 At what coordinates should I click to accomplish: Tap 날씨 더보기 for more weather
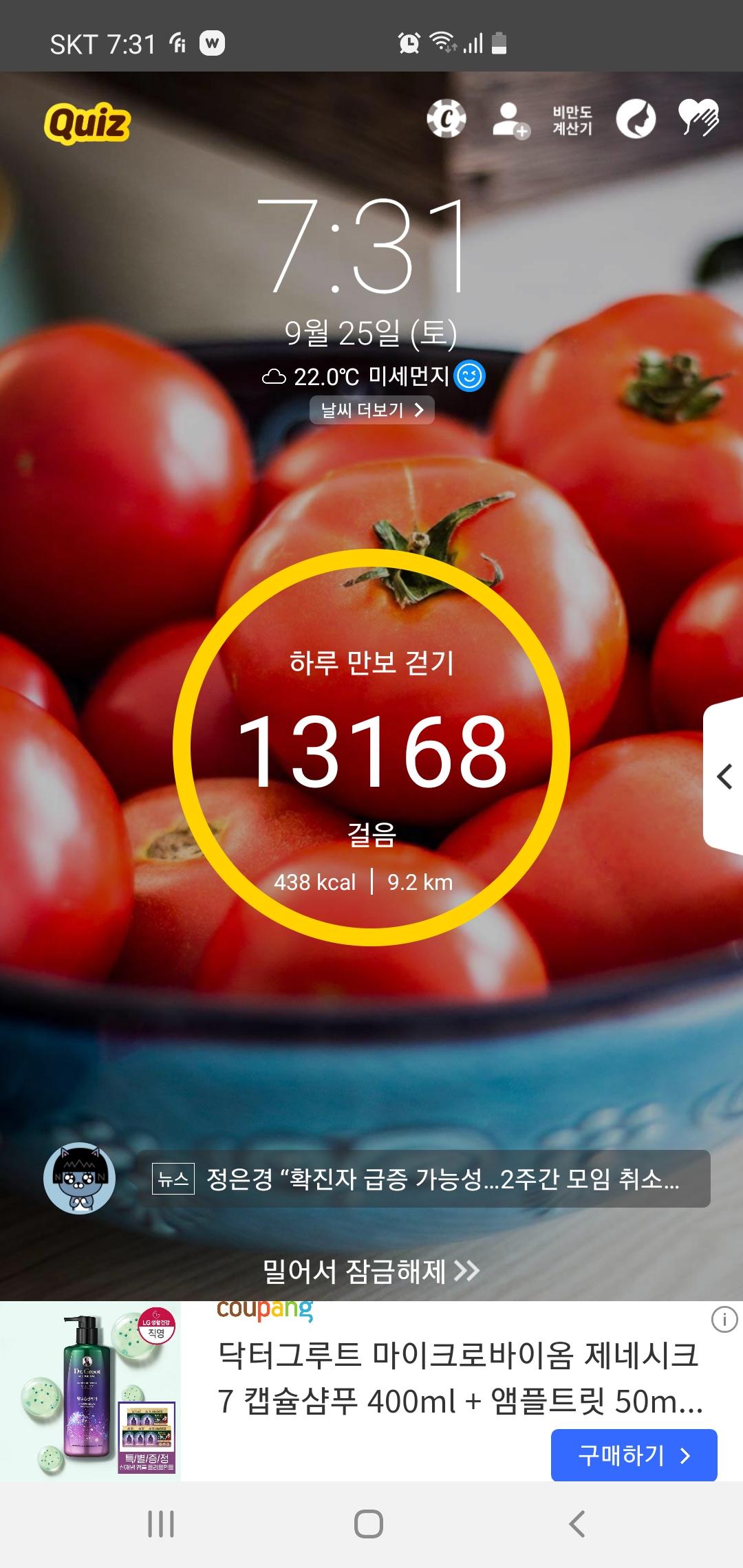click(371, 411)
